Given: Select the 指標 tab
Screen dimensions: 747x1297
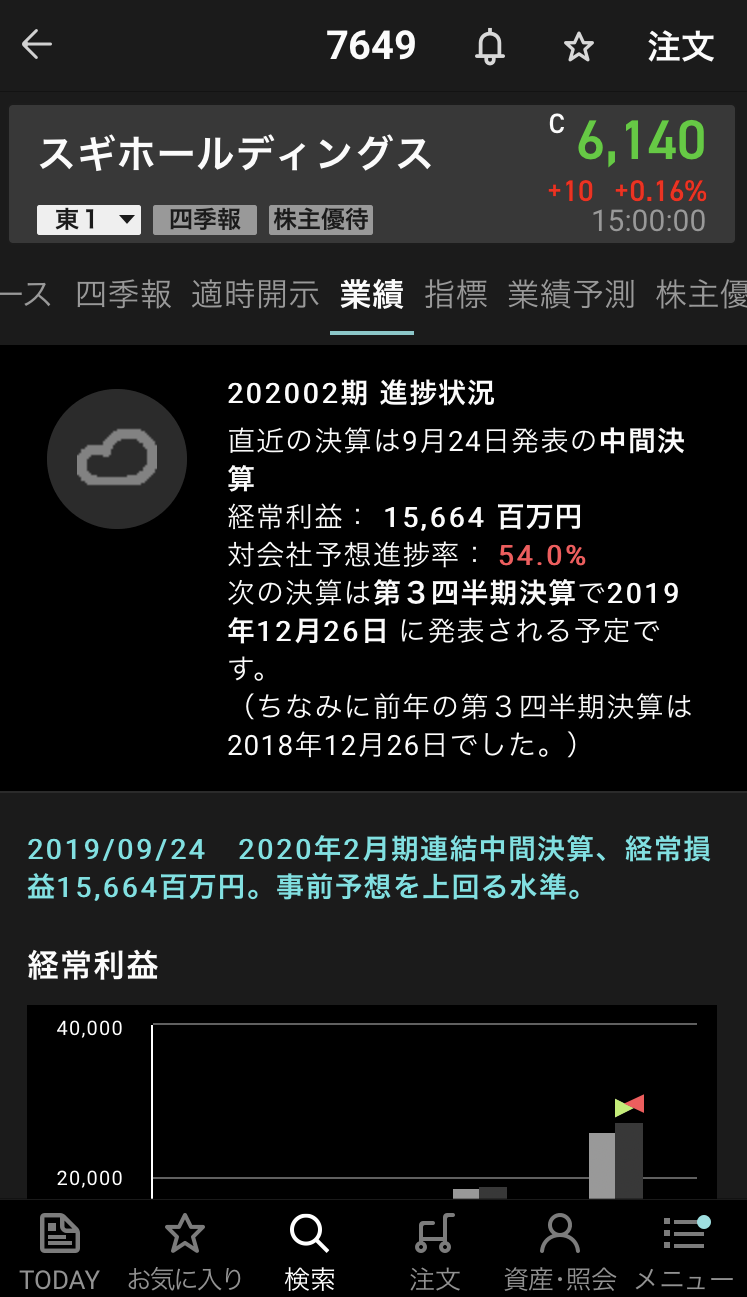Looking at the screenshot, I should point(456,295).
